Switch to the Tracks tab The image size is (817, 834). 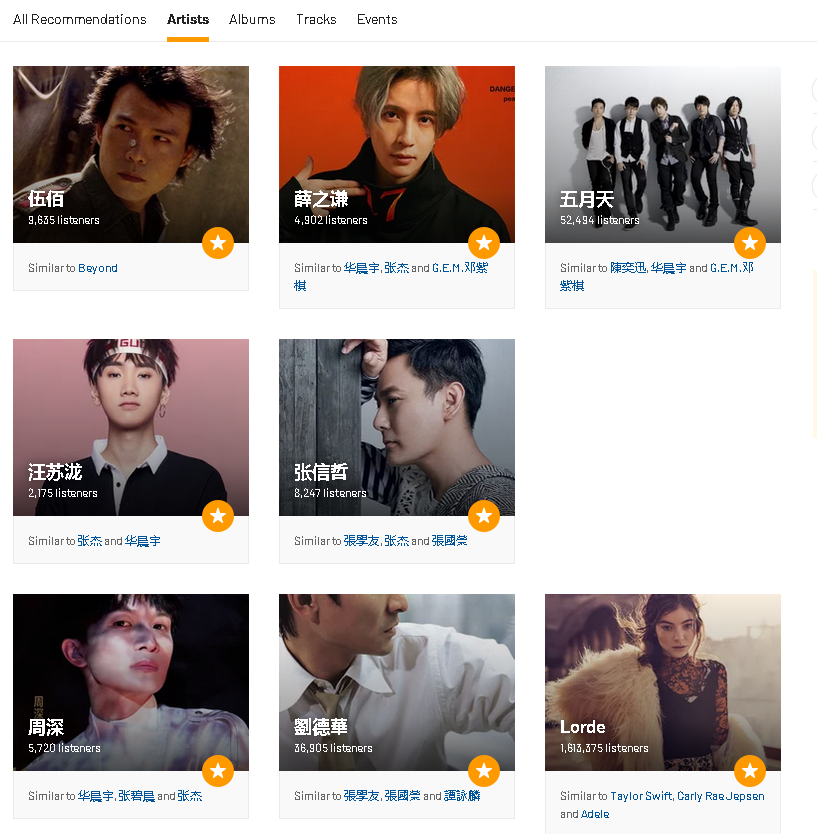pos(316,19)
